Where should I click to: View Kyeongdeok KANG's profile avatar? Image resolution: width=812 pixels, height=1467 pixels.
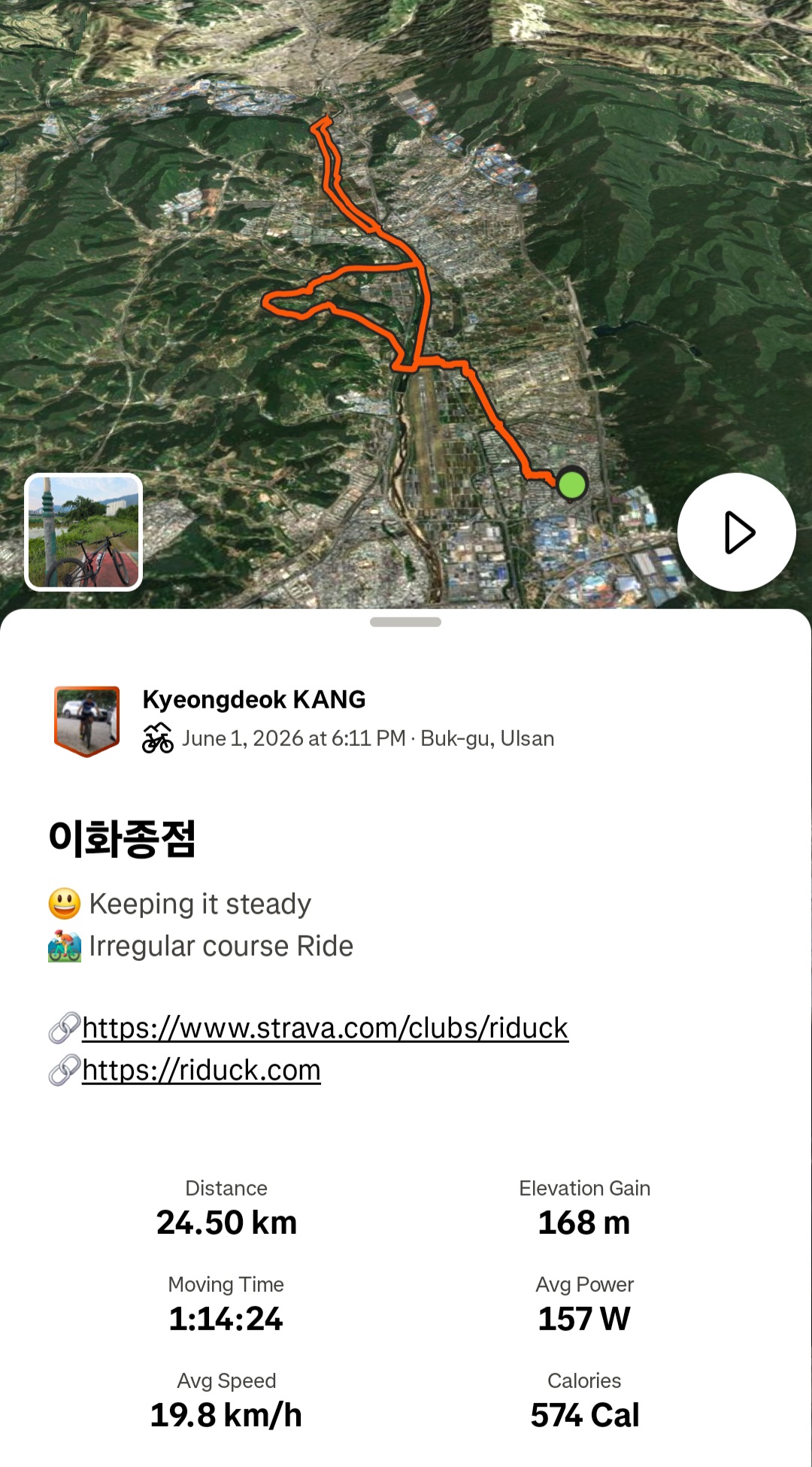(87, 721)
